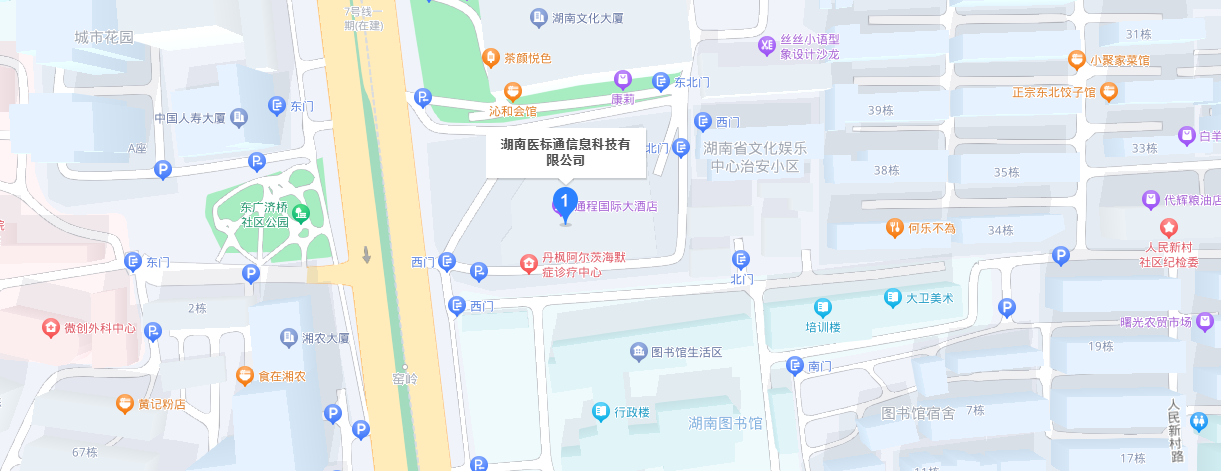Open the 丹枫阿尔茨海默症诊疗中心 place marker
The width and height of the screenshot is (1221, 471).
click(x=528, y=264)
